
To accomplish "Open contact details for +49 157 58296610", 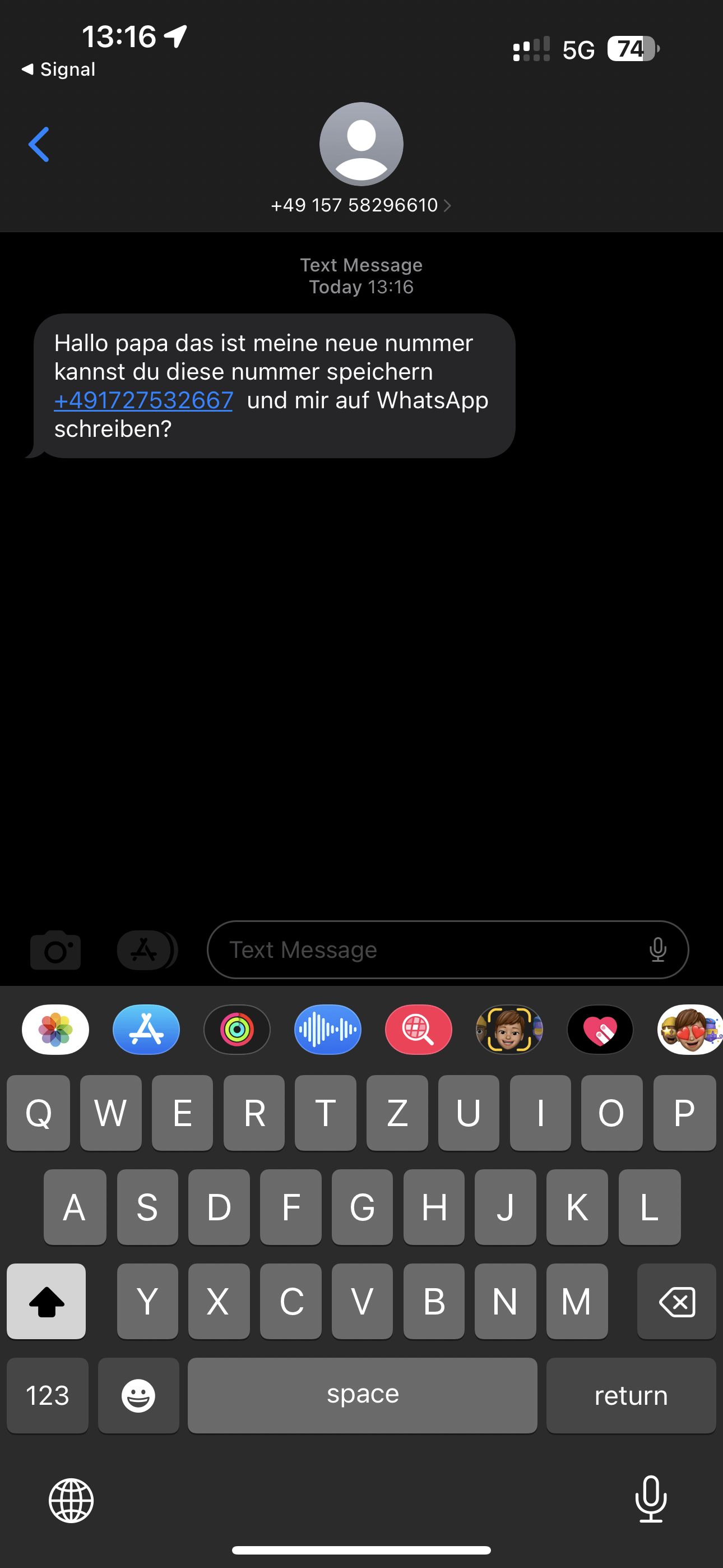I will 360,205.
